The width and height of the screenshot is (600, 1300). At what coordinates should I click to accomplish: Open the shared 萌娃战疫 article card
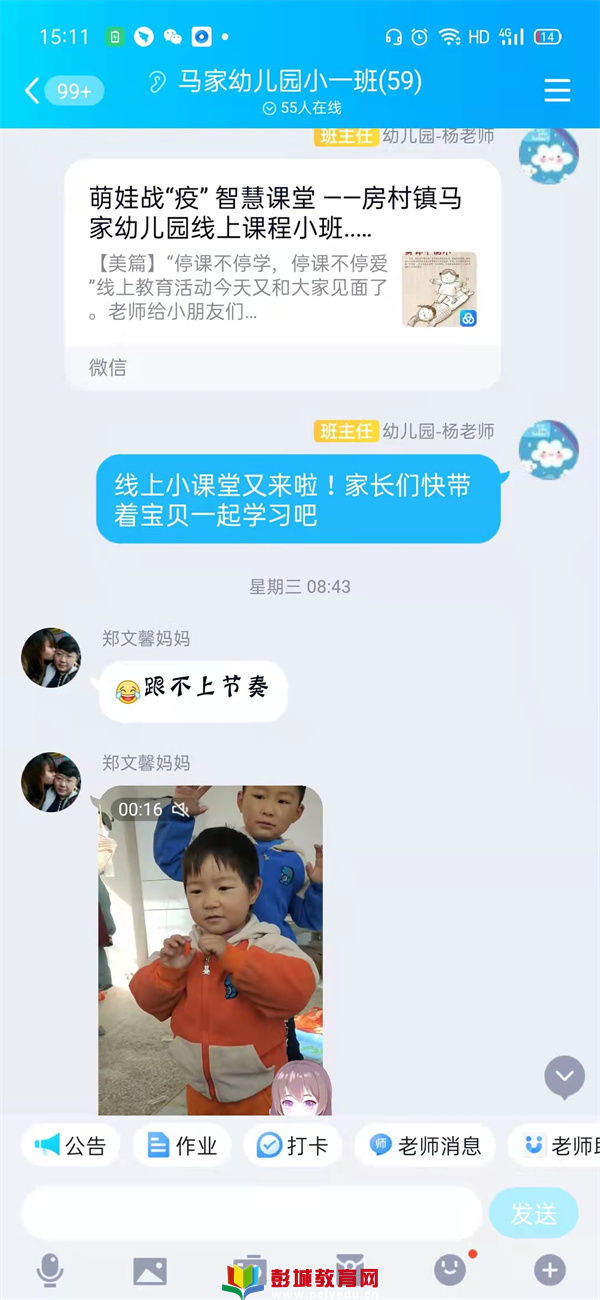[x=282, y=270]
